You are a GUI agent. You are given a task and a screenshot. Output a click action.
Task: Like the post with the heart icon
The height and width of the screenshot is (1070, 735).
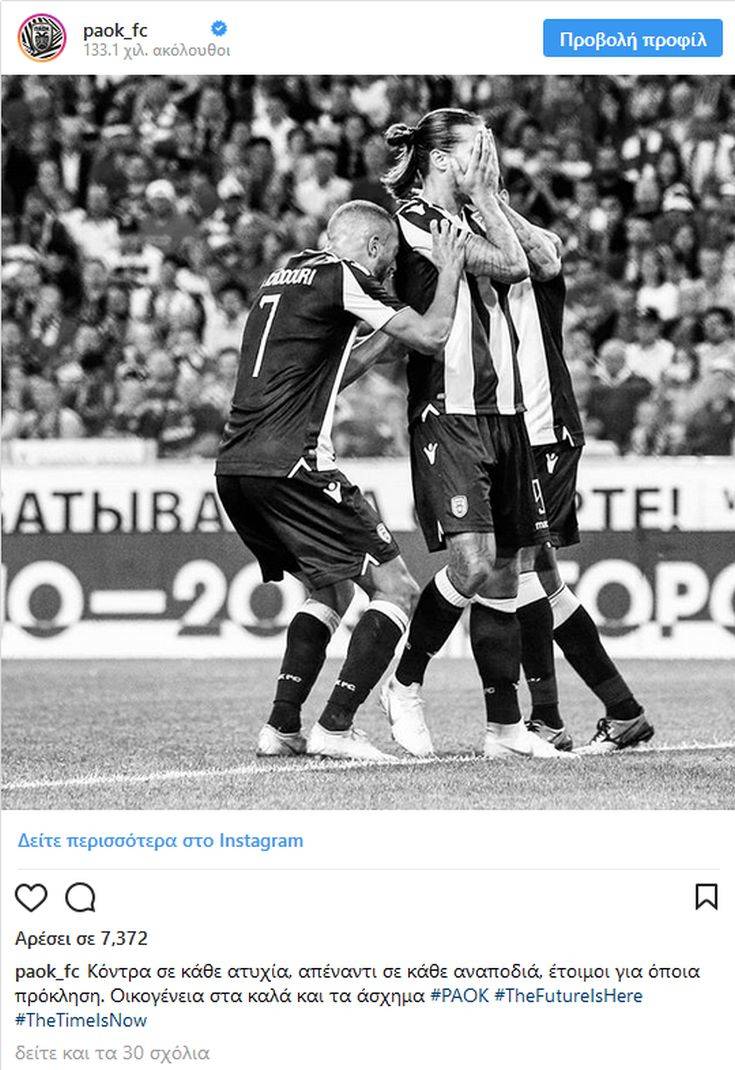point(31,897)
